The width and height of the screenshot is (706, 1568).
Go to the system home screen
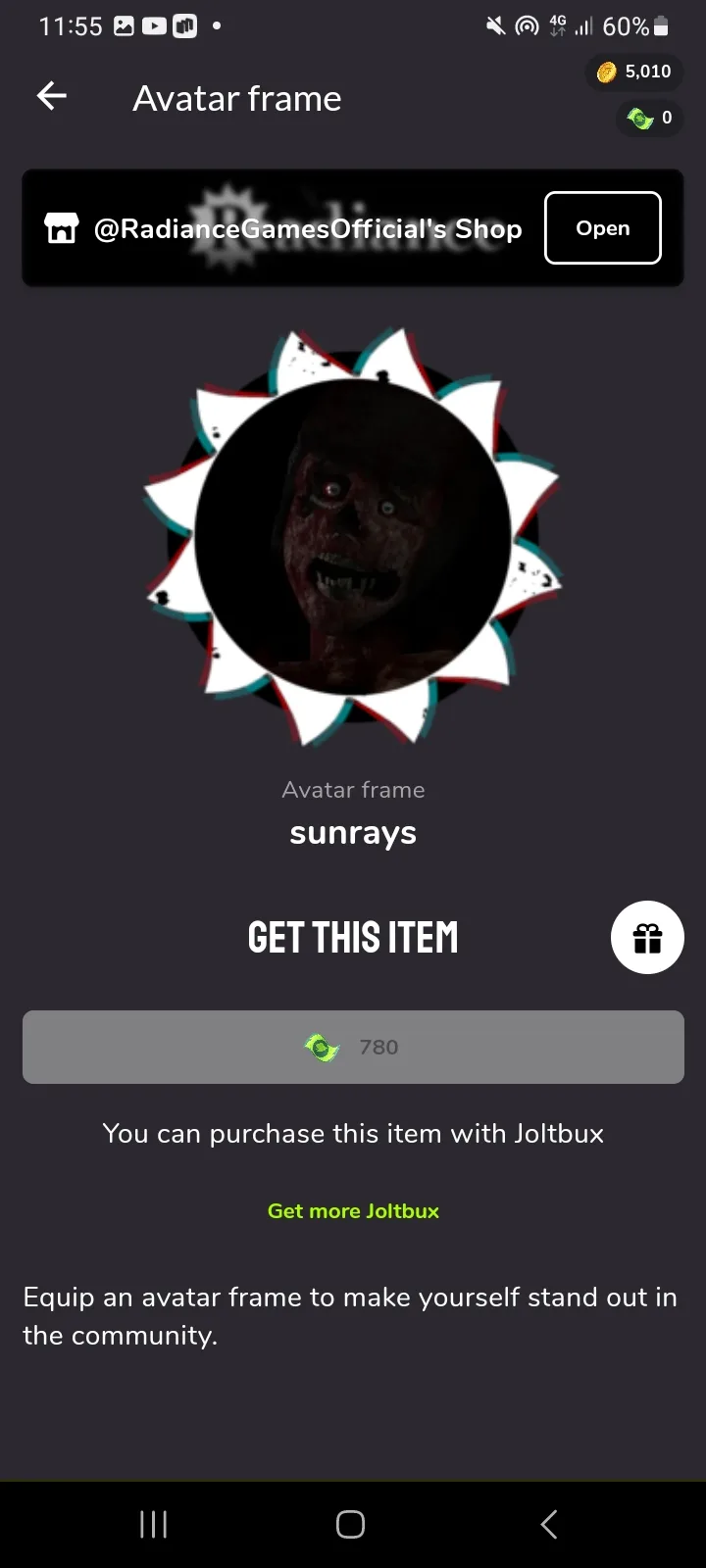[x=351, y=1524]
